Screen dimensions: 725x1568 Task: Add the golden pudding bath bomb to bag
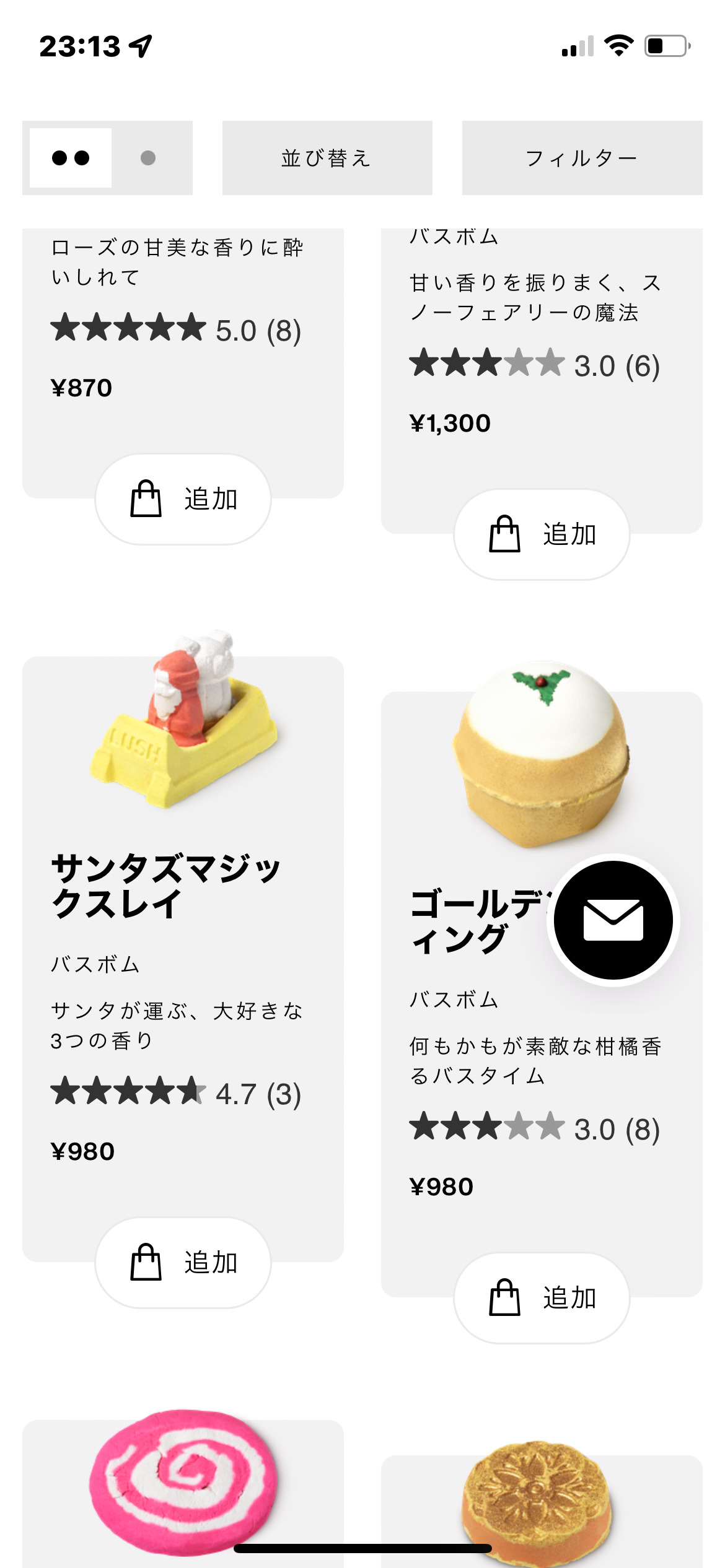tap(542, 1298)
